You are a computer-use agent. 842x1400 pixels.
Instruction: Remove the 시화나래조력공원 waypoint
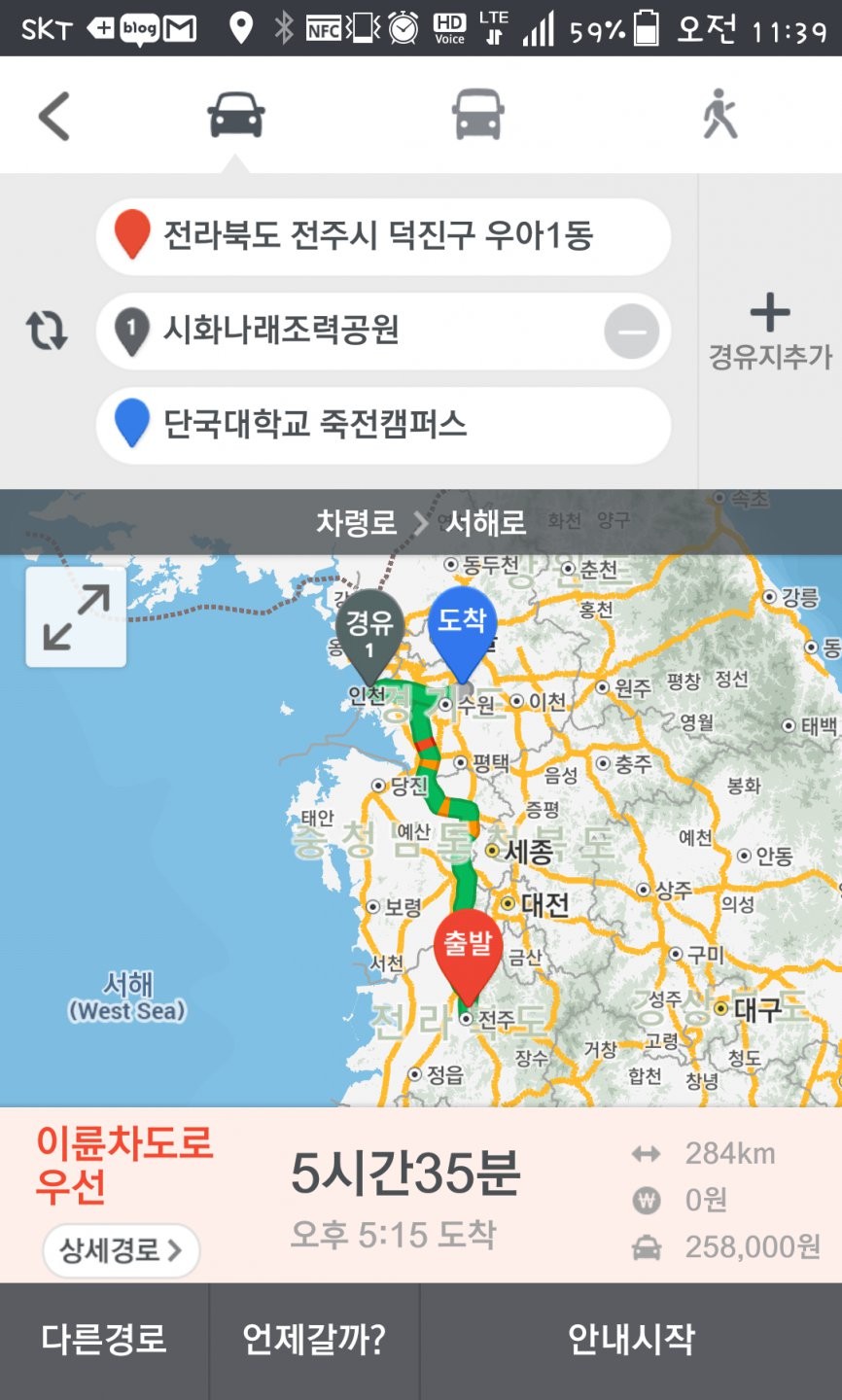tap(631, 332)
